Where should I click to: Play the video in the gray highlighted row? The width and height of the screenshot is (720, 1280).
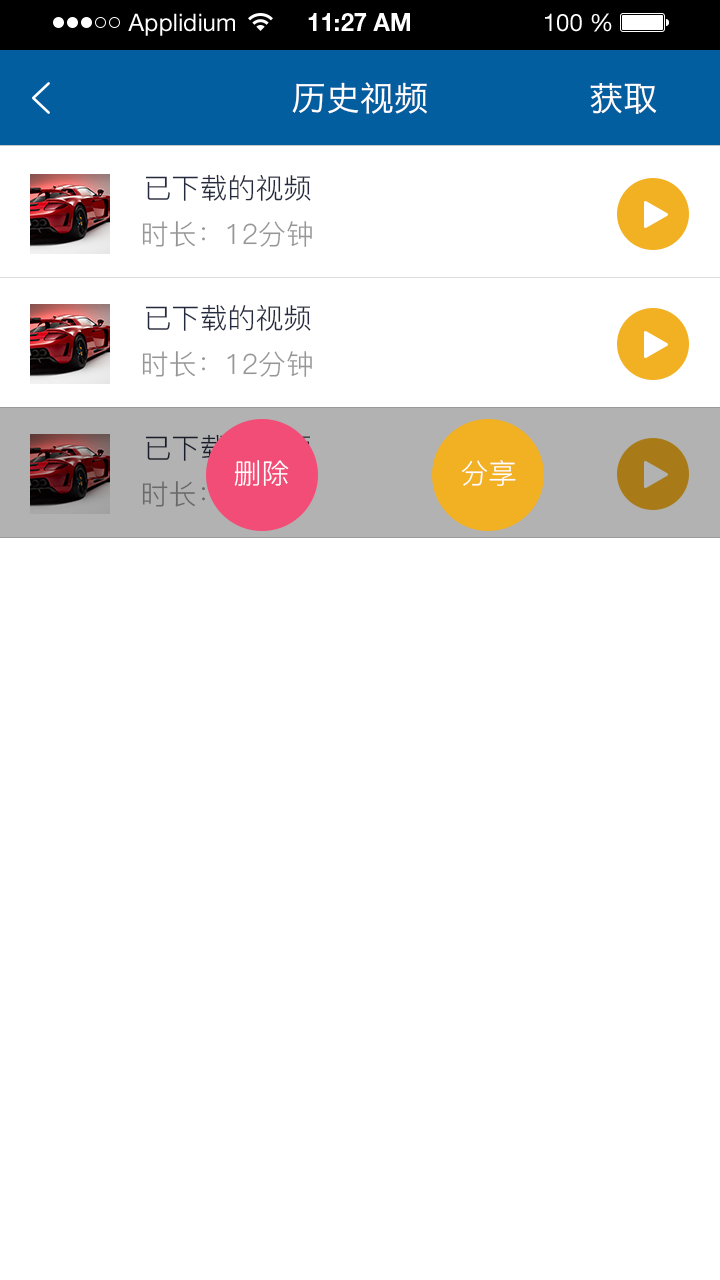[x=652, y=474]
